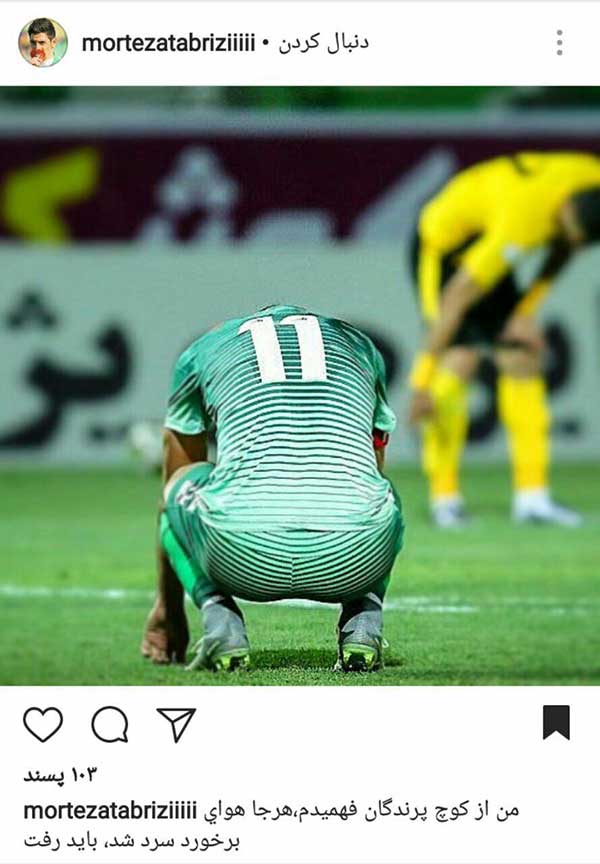This screenshot has height=864, width=600.
Task: View the list of ۱۰۳ likes
Action: 62,776
